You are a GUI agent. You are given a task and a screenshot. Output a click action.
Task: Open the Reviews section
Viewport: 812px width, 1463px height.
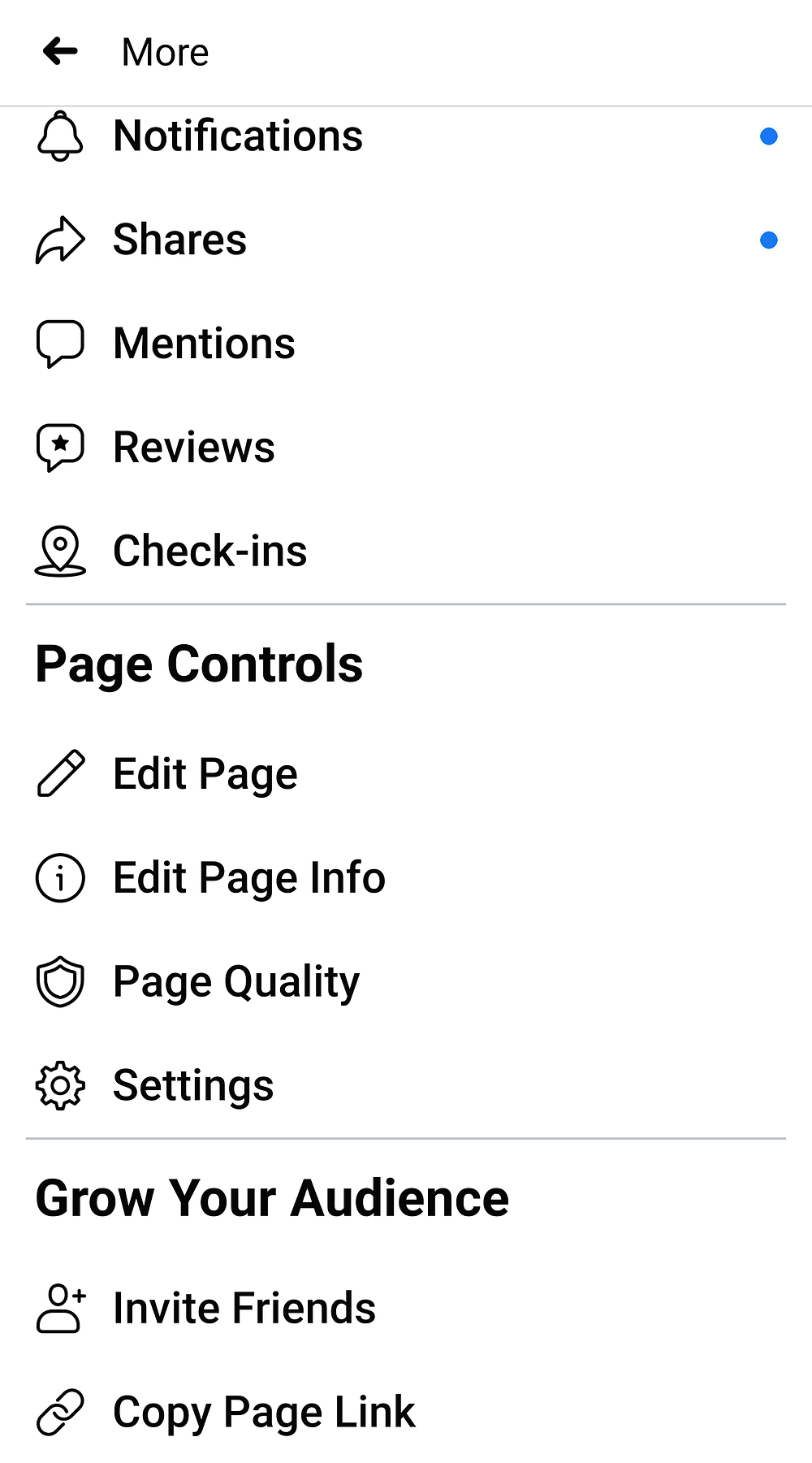tap(406, 448)
